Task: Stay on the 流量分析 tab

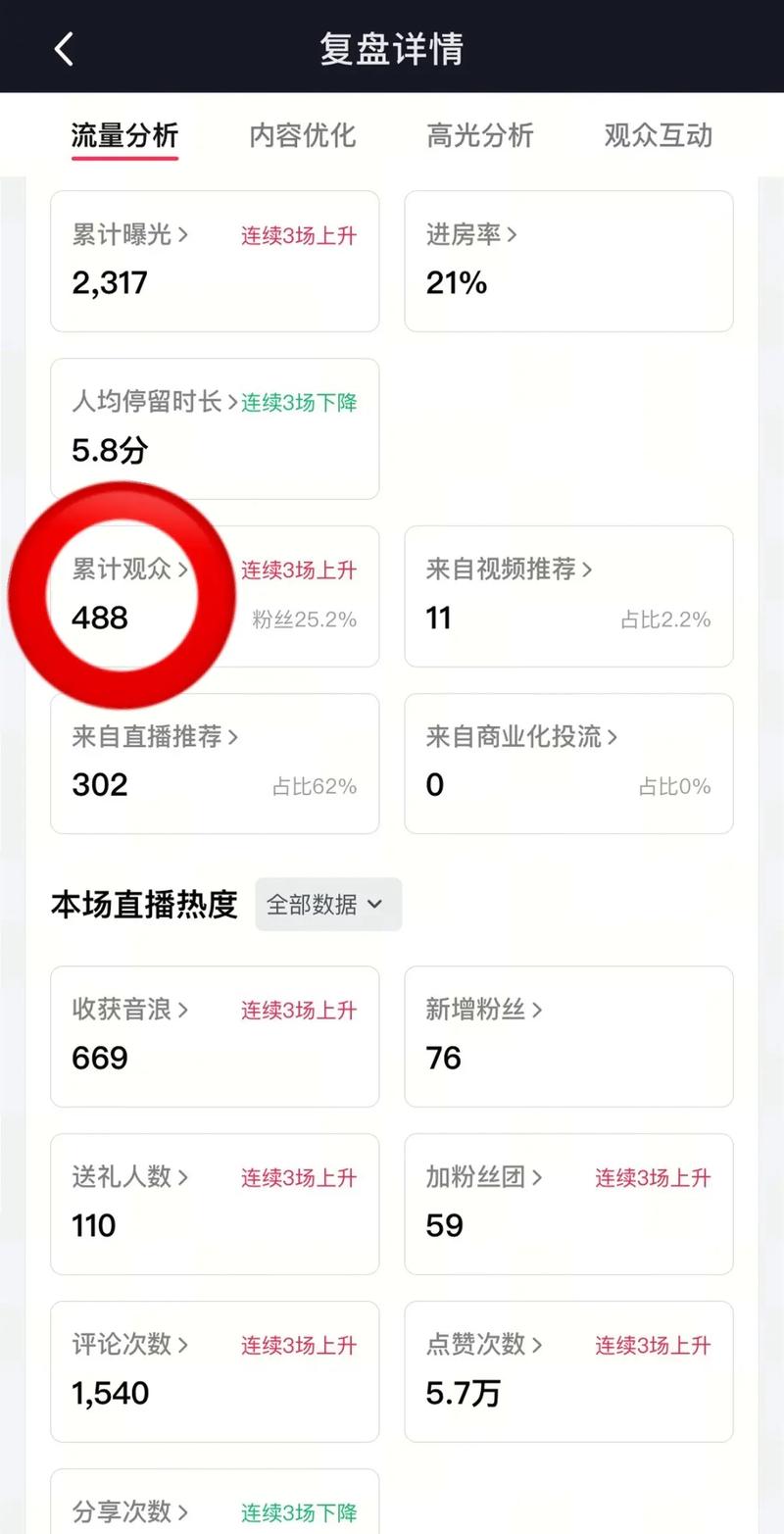Action: point(123,135)
